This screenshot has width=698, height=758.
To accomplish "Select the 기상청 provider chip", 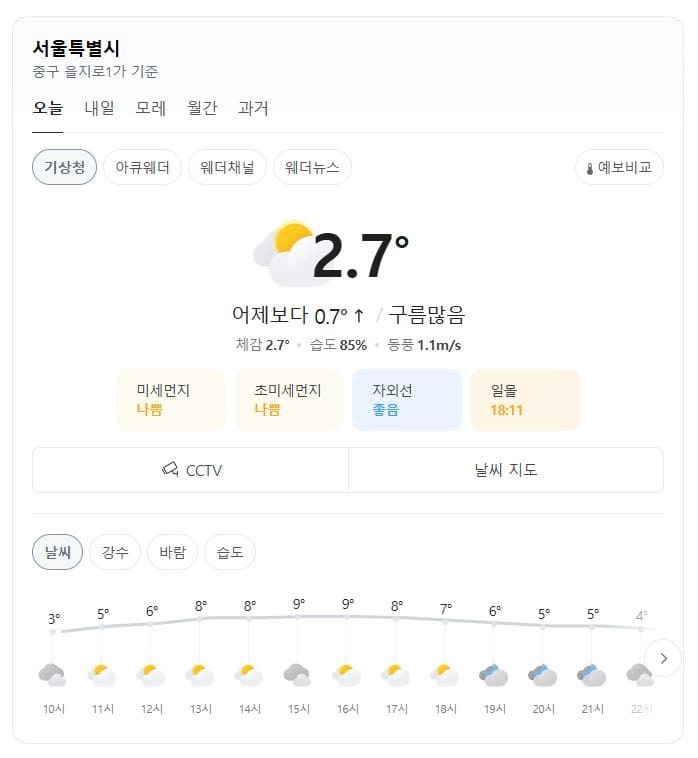I will [x=64, y=167].
